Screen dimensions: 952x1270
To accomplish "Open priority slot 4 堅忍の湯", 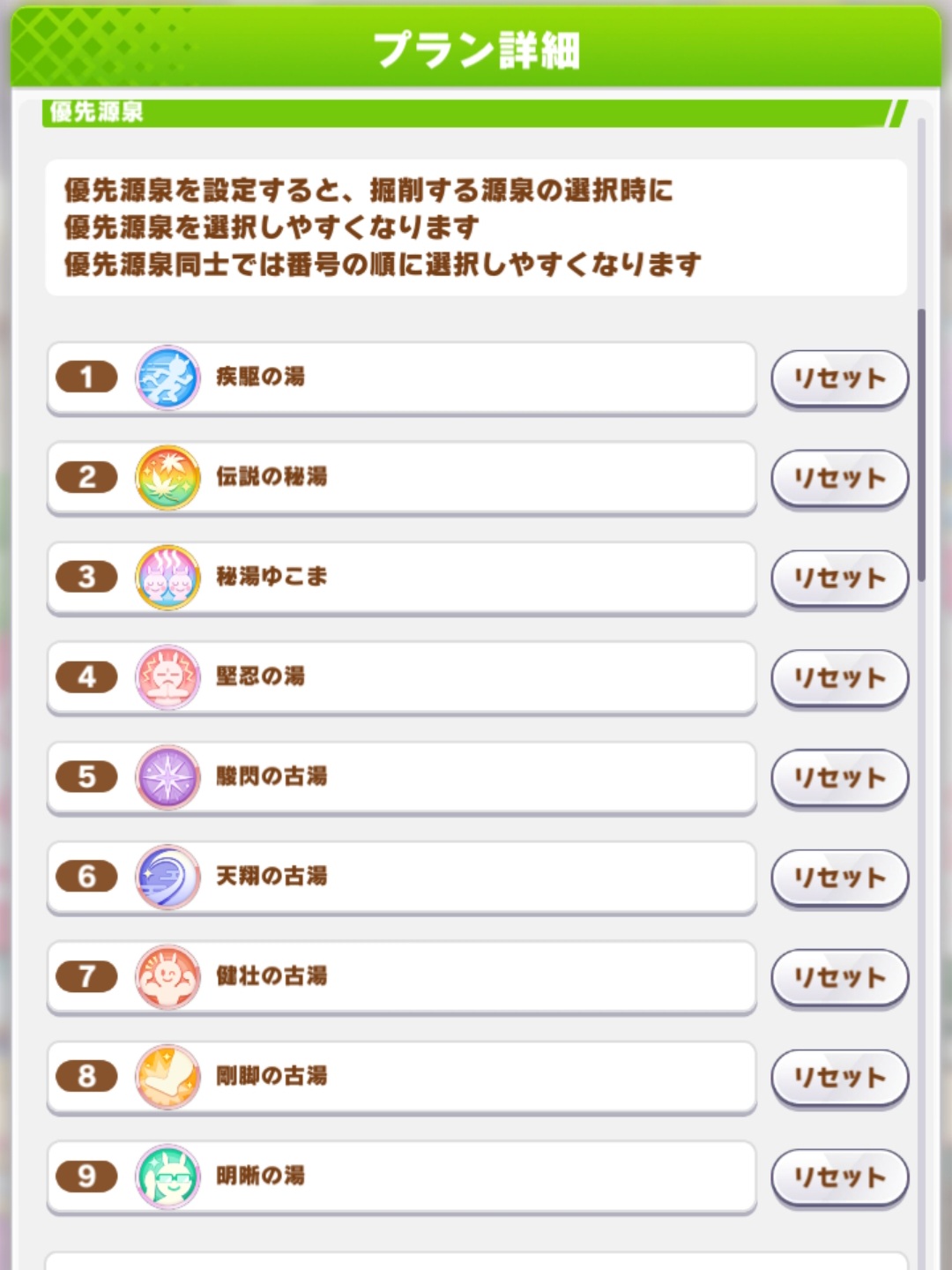I will 401,676.
